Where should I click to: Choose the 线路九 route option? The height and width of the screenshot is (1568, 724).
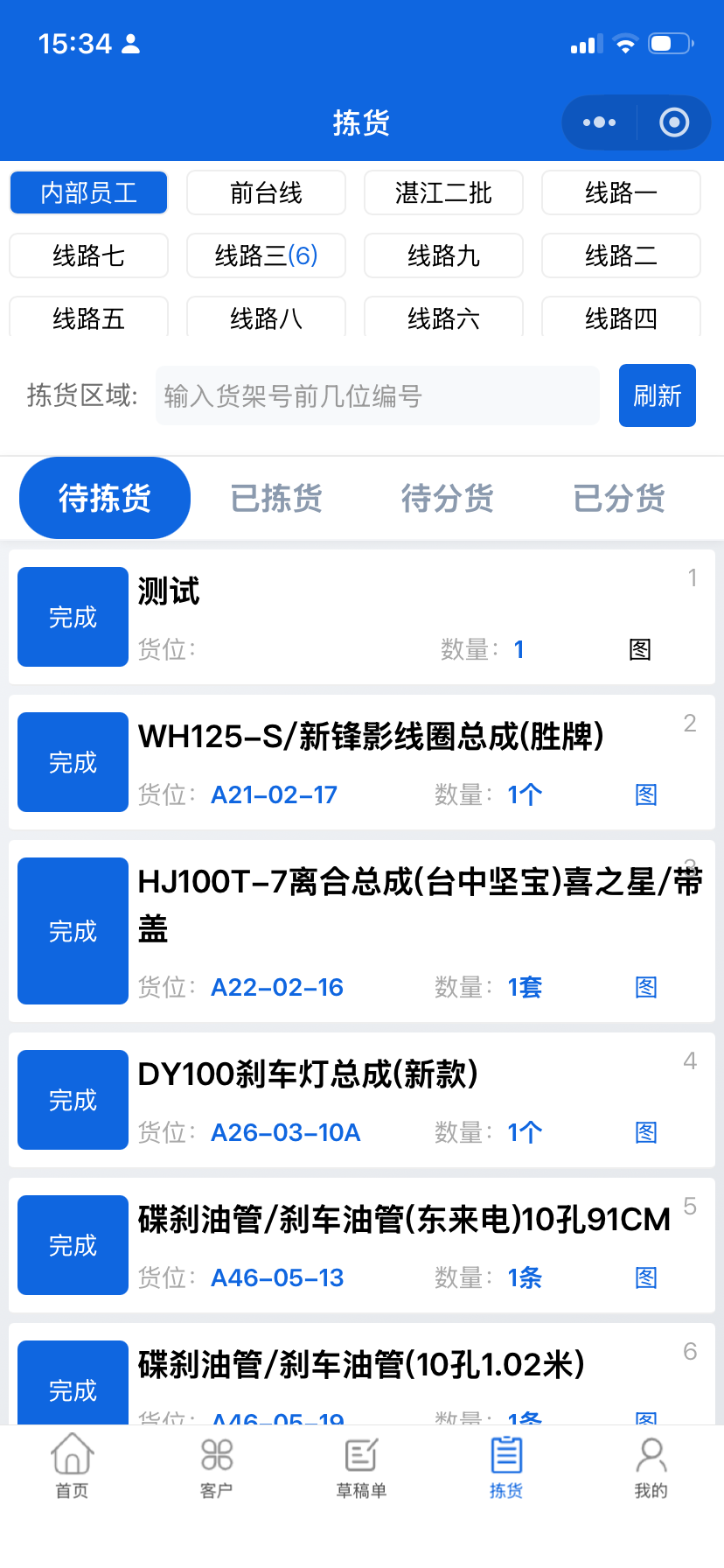443,255
